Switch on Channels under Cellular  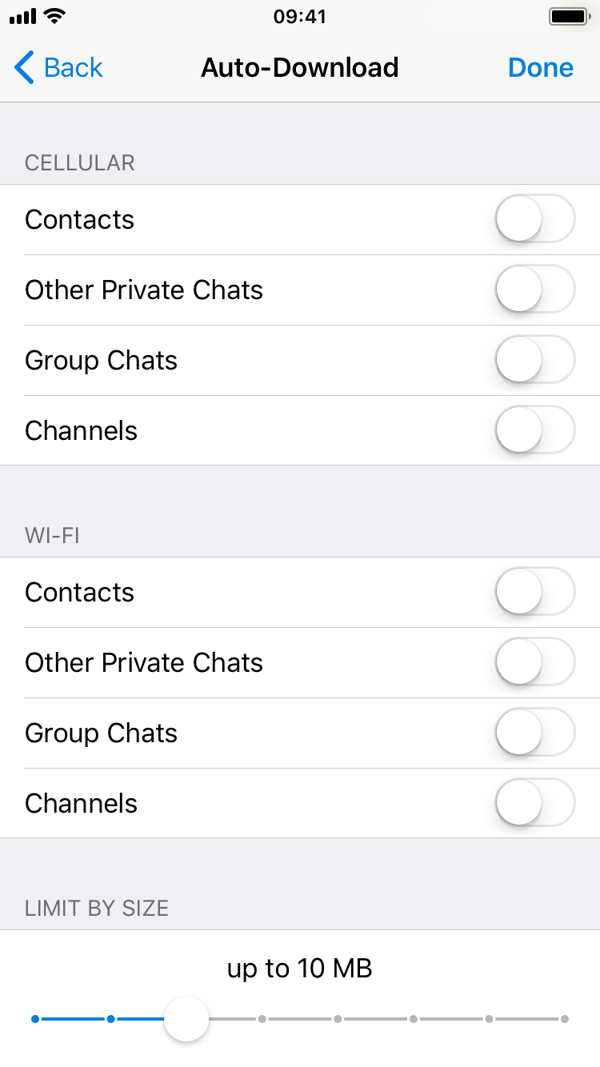tap(535, 431)
